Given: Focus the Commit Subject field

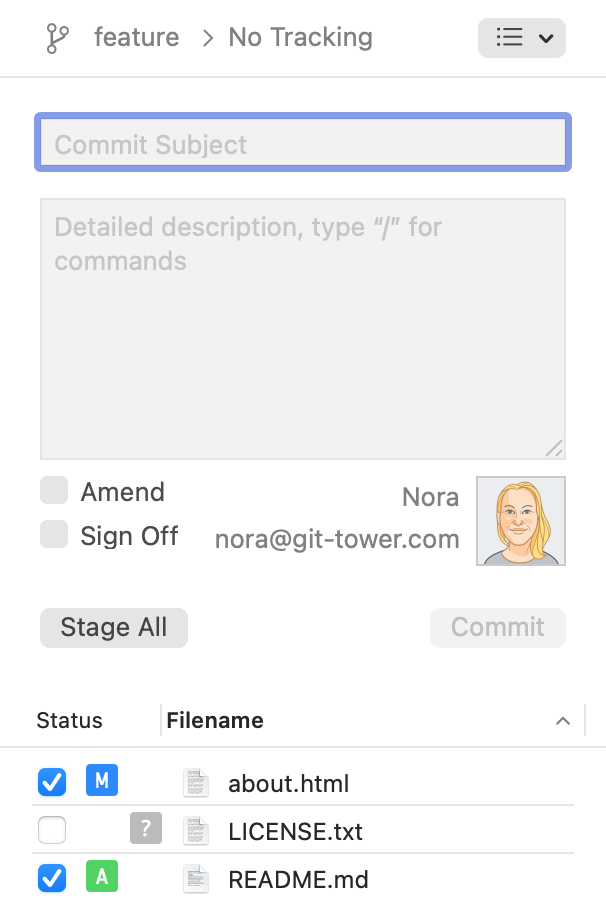Looking at the screenshot, I should [303, 144].
